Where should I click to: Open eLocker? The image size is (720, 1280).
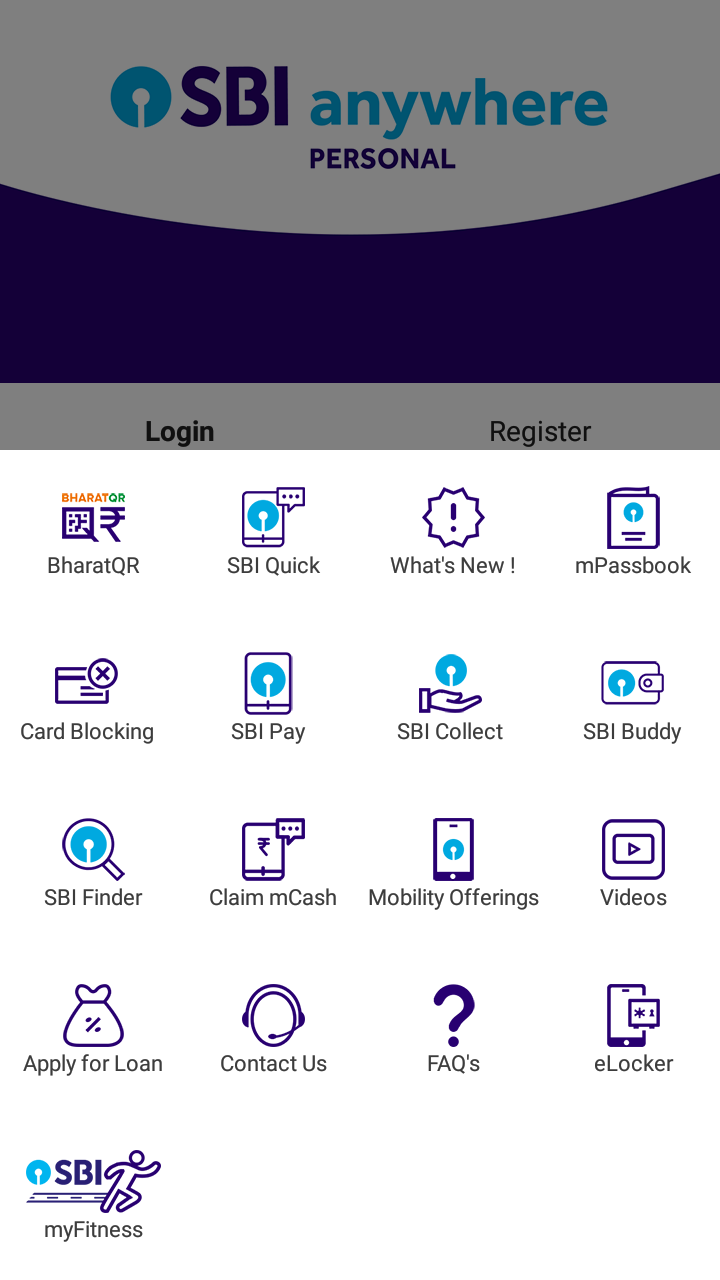(633, 1031)
